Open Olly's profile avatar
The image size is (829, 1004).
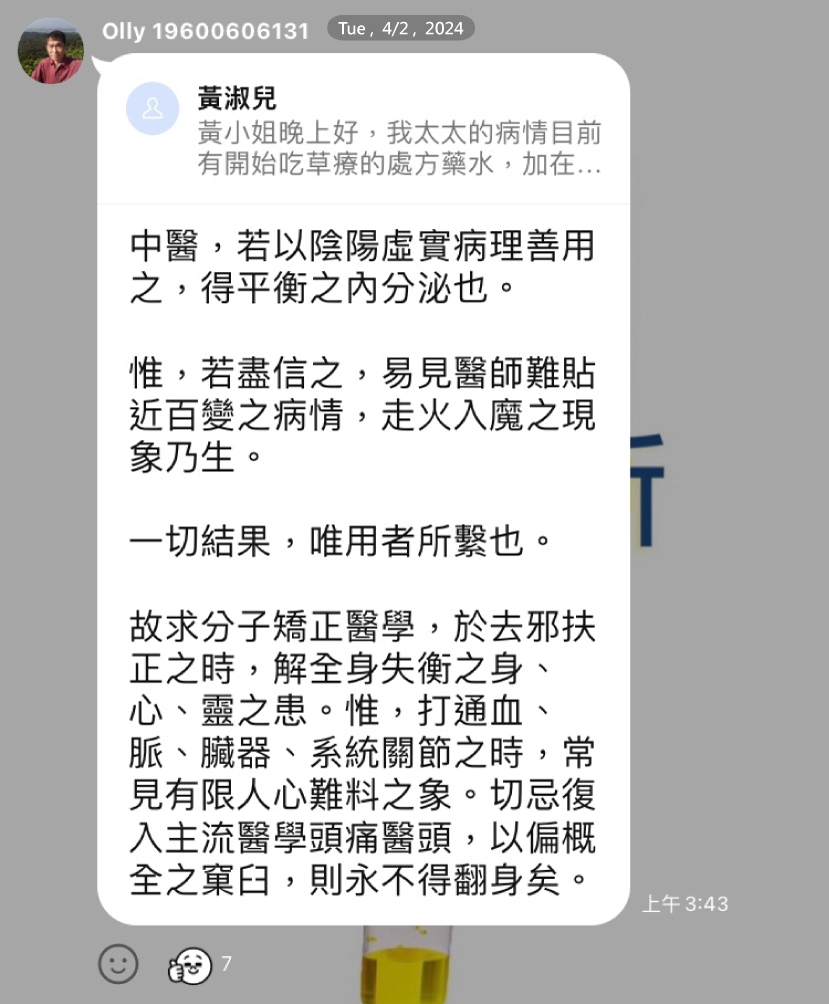click(51, 50)
